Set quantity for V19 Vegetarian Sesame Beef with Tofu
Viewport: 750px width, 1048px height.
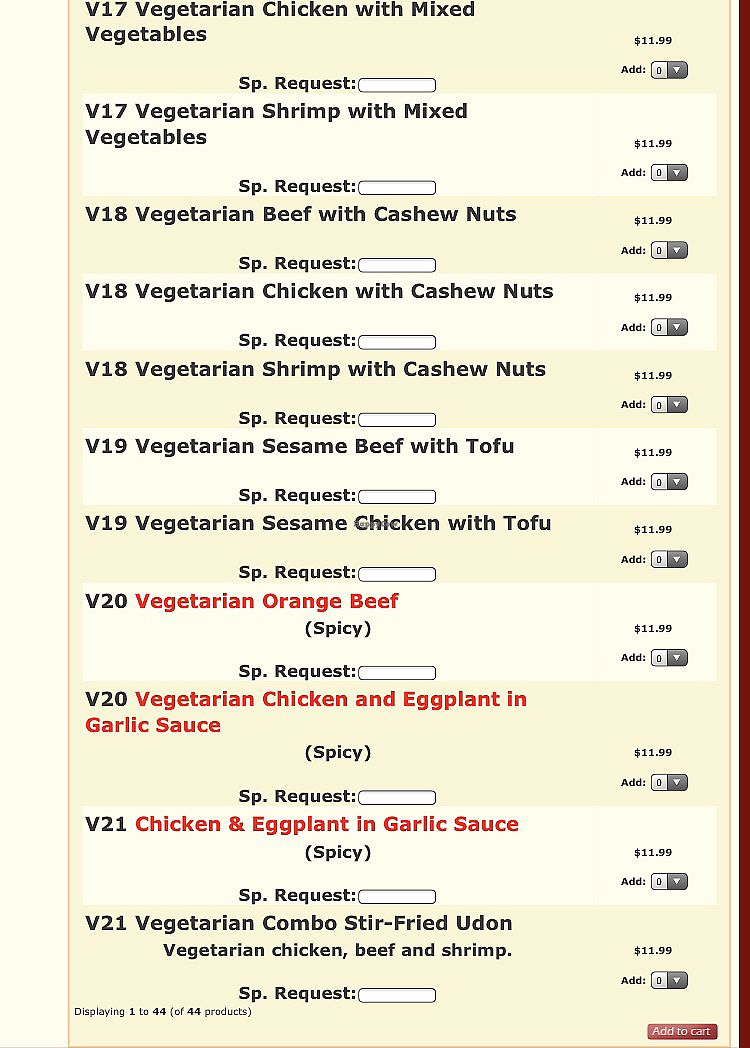coord(670,482)
